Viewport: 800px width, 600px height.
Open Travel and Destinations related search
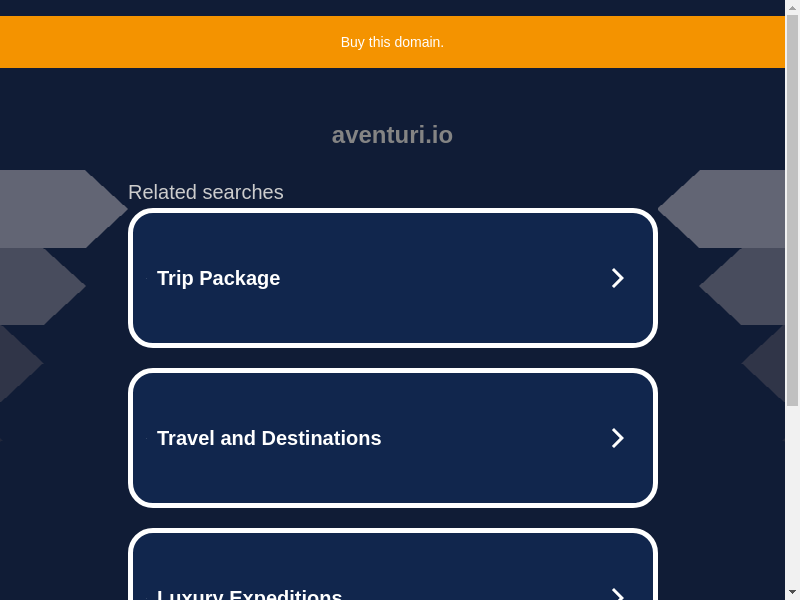[392, 438]
